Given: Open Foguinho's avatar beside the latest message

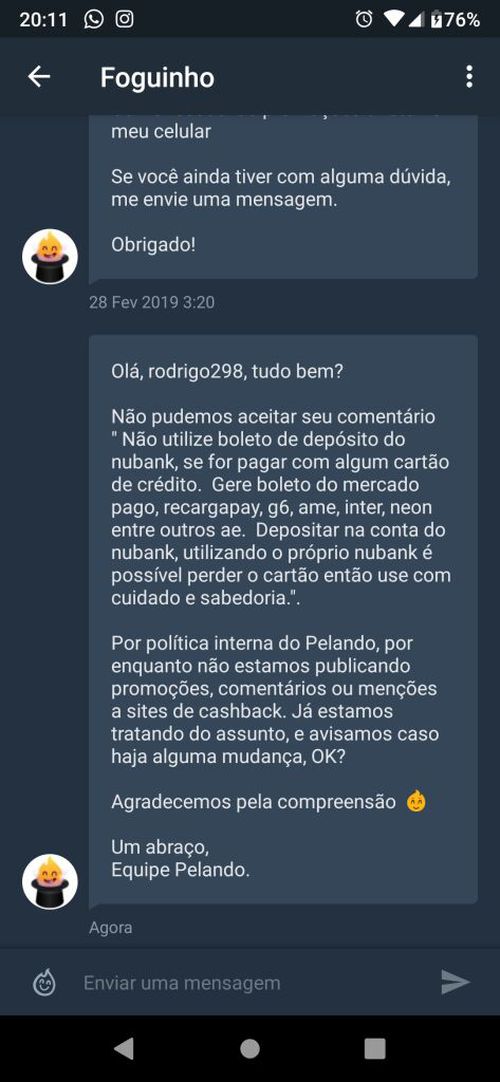Looking at the screenshot, I should (x=50, y=881).
